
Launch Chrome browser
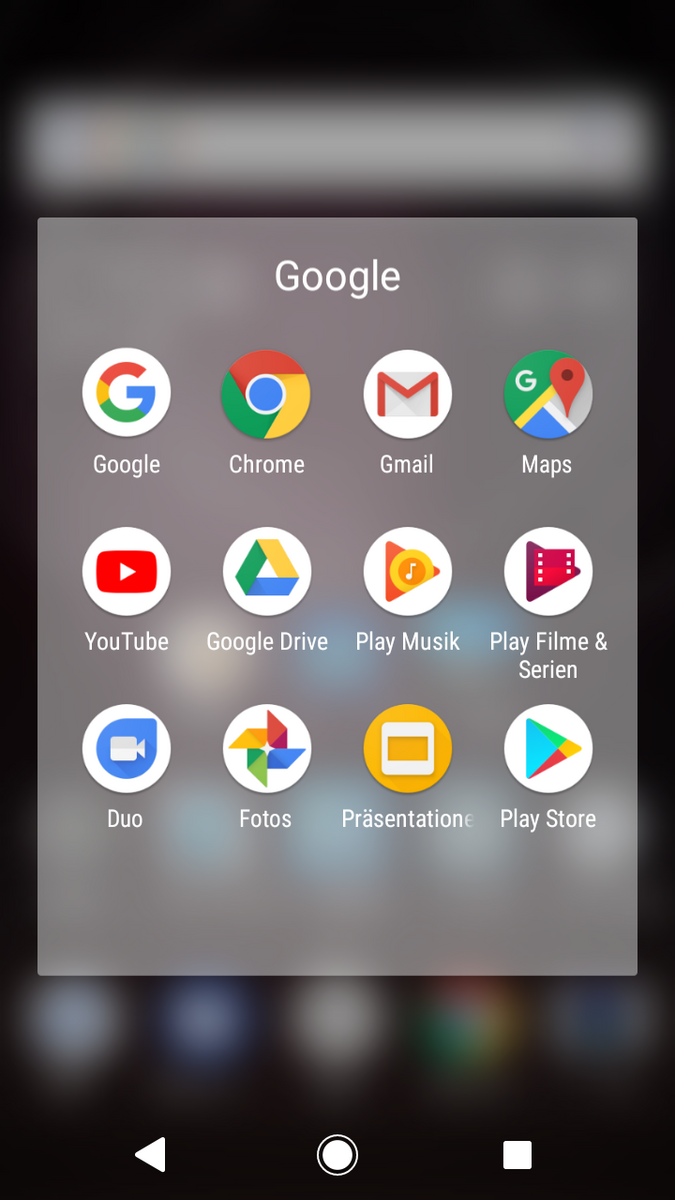(266, 394)
